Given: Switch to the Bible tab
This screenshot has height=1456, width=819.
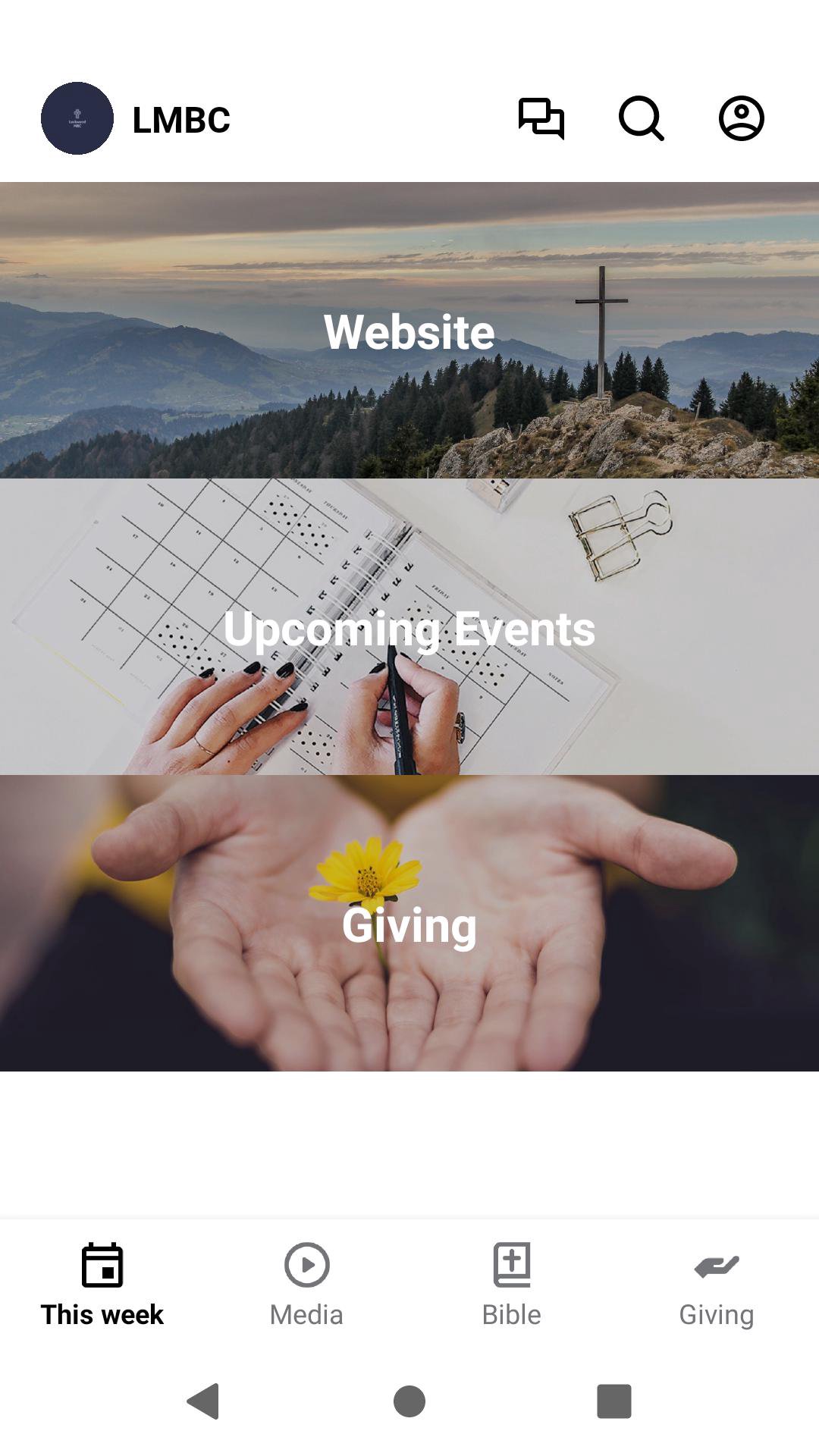Looking at the screenshot, I should pyautogui.click(x=512, y=1285).
